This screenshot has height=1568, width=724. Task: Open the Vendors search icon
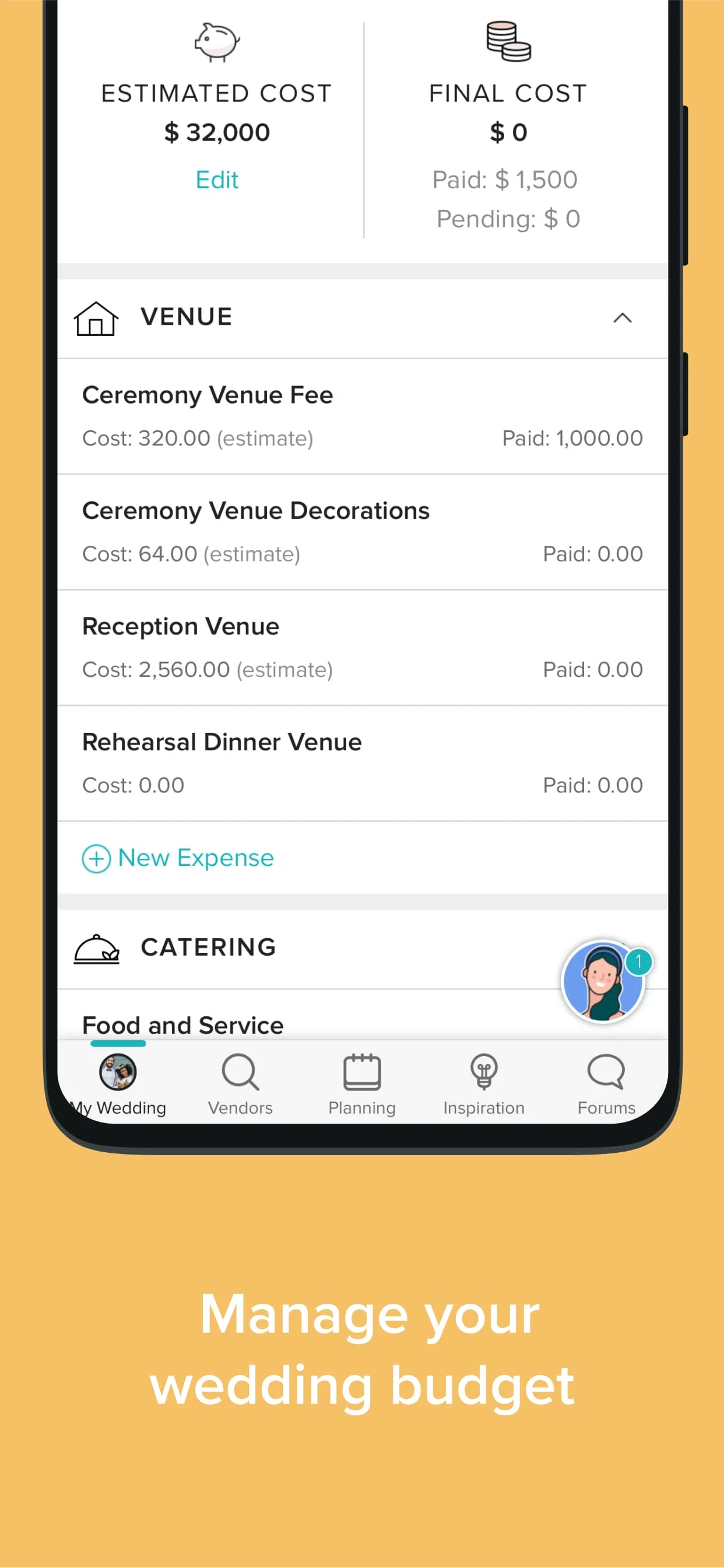click(x=239, y=1072)
